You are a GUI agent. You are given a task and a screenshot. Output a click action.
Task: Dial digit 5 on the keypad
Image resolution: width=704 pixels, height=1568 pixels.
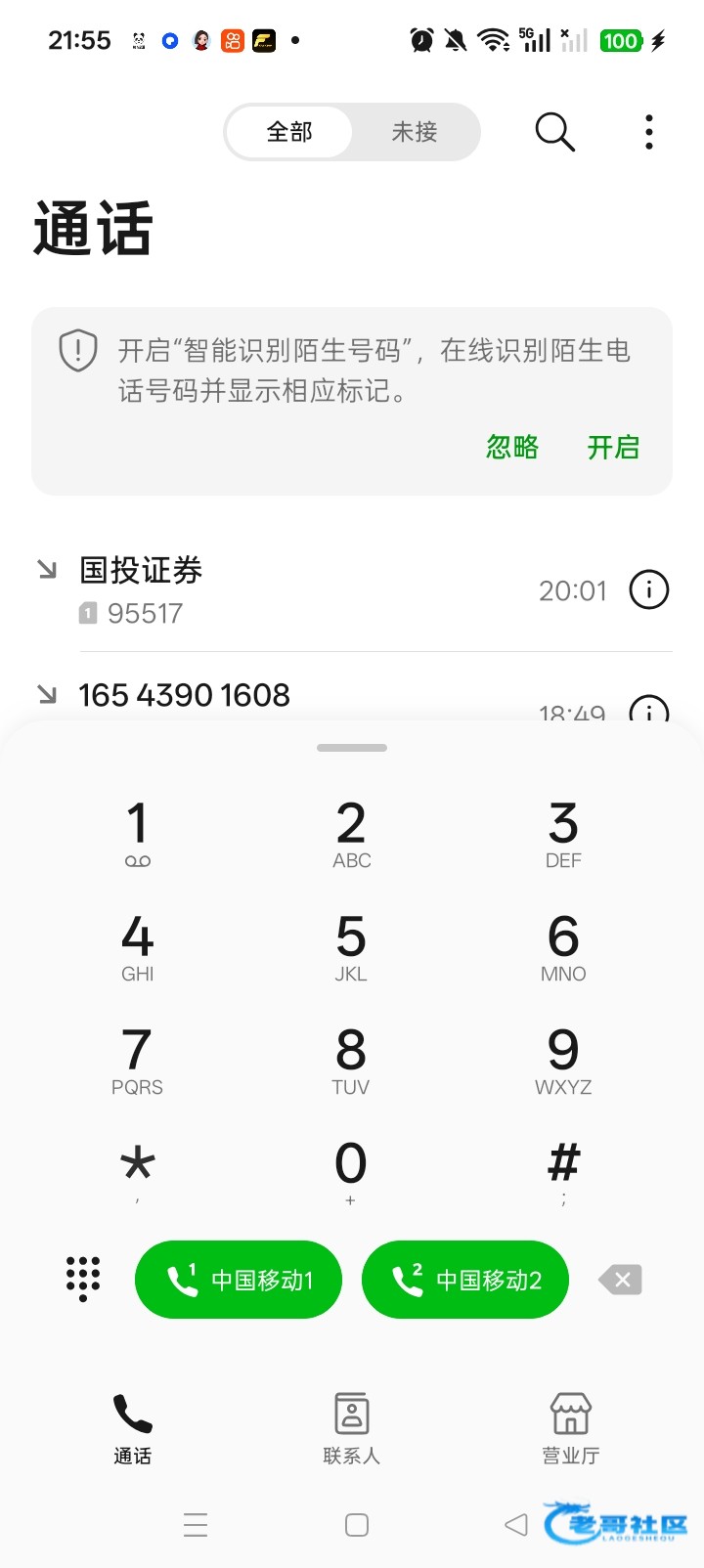coord(351,946)
